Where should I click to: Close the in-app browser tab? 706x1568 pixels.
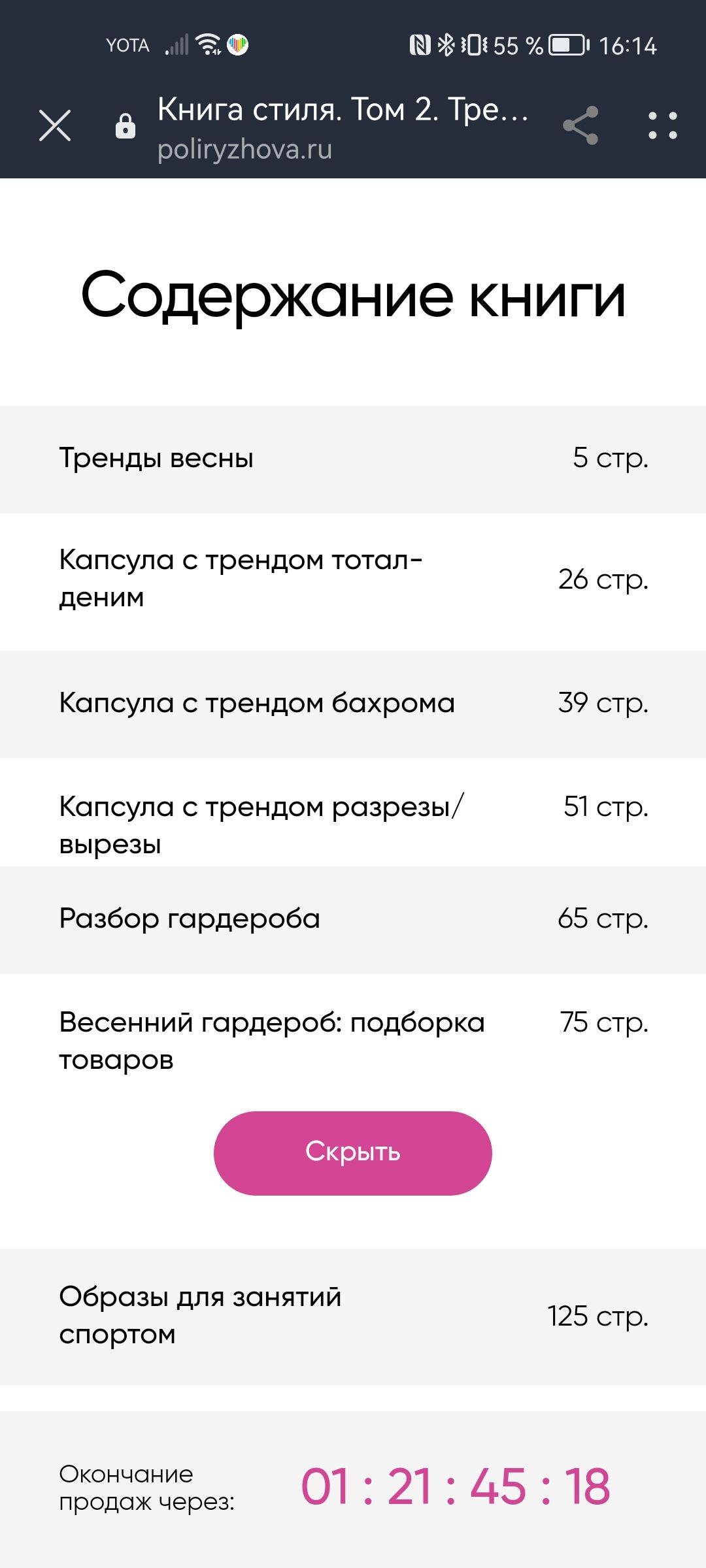55,125
